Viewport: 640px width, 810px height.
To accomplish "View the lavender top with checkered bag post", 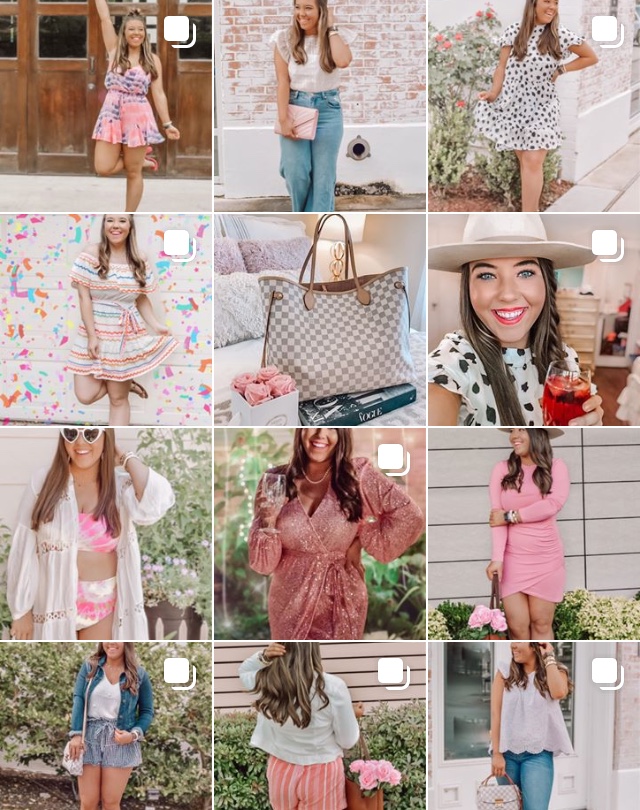I will pos(534,727).
